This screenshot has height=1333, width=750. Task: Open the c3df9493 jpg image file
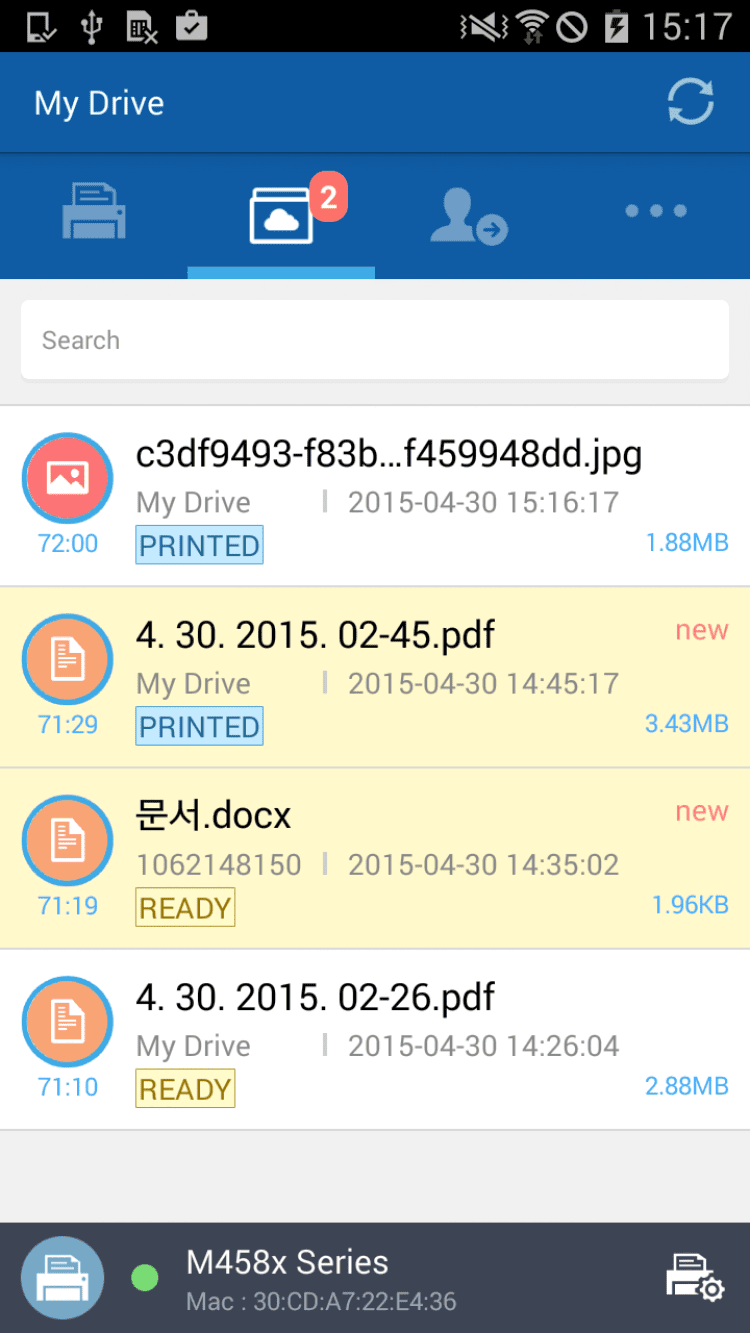[388, 456]
